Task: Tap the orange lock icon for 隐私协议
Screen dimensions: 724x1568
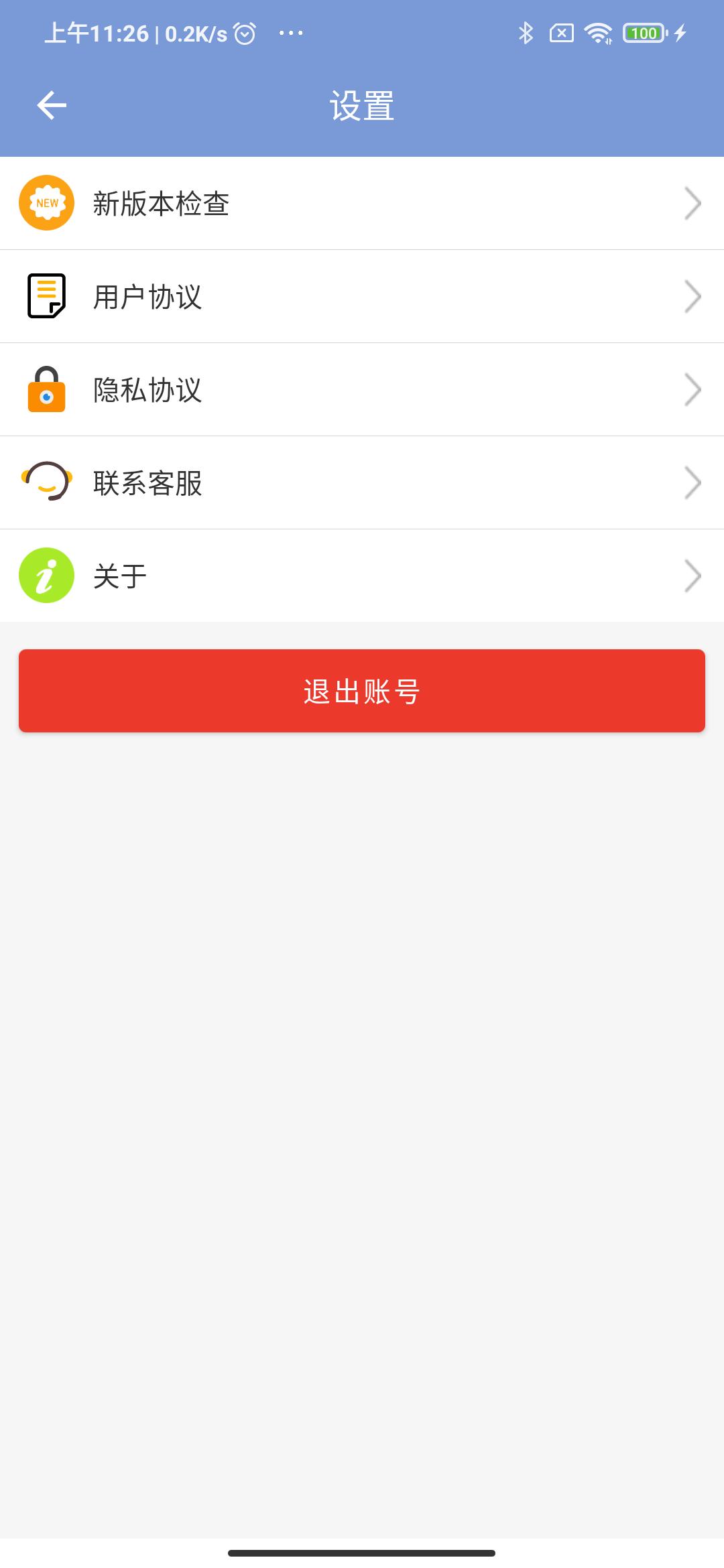Action: pos(46,390)
